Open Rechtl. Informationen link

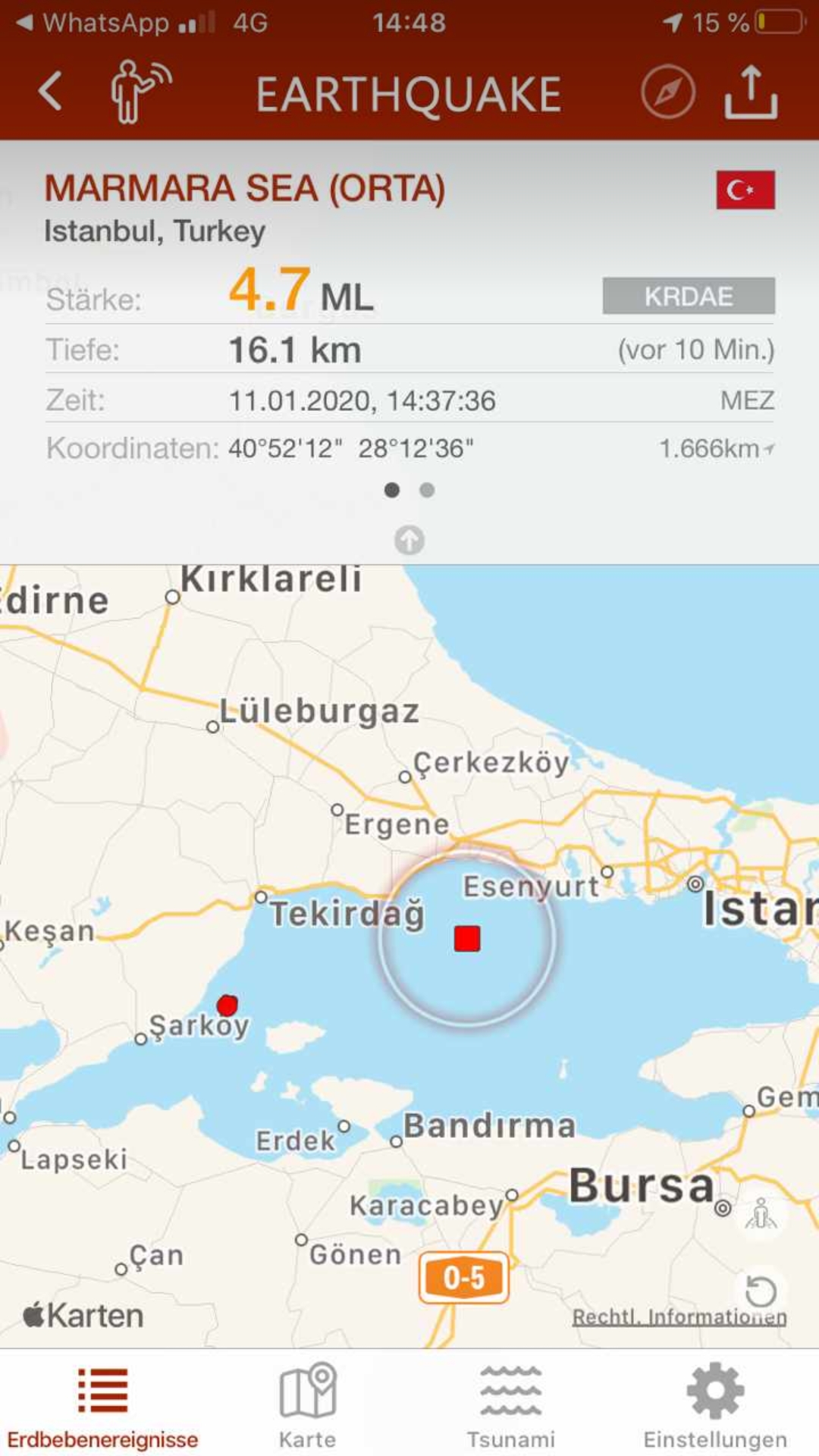pyautogui.click(x=679, y=1317)
